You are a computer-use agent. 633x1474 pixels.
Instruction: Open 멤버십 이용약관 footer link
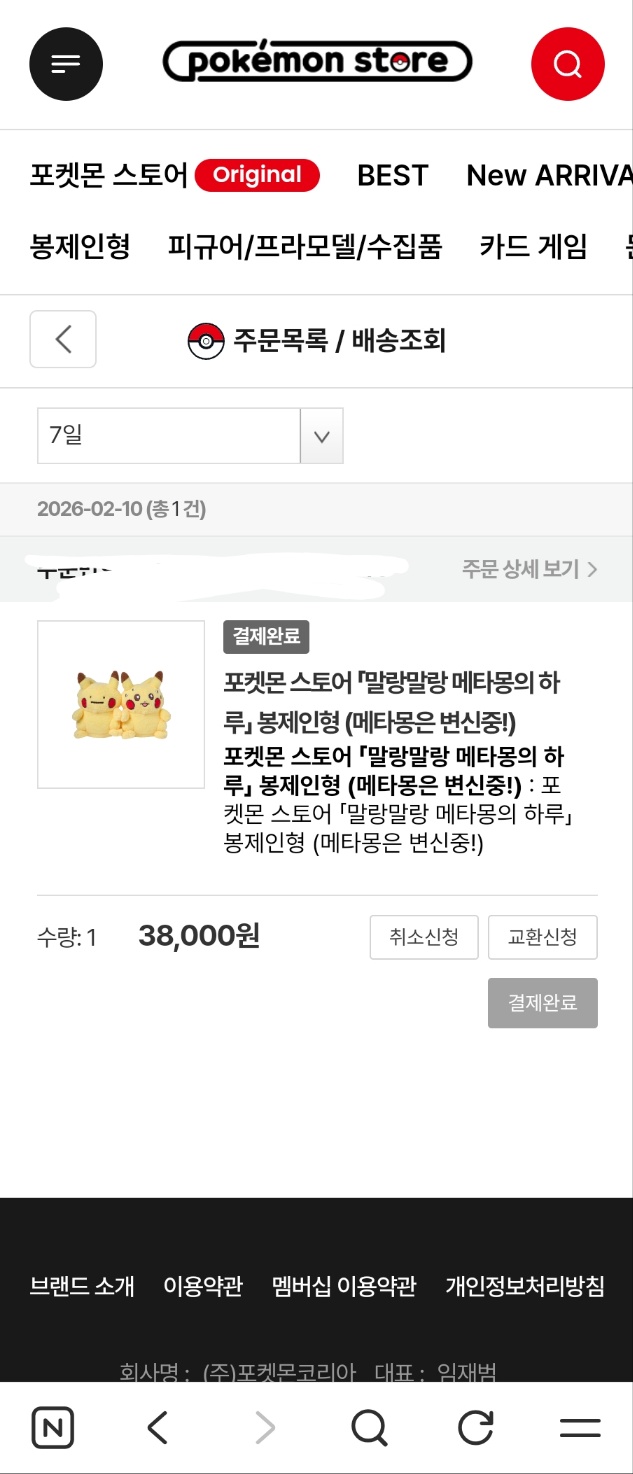[344, 1286]
